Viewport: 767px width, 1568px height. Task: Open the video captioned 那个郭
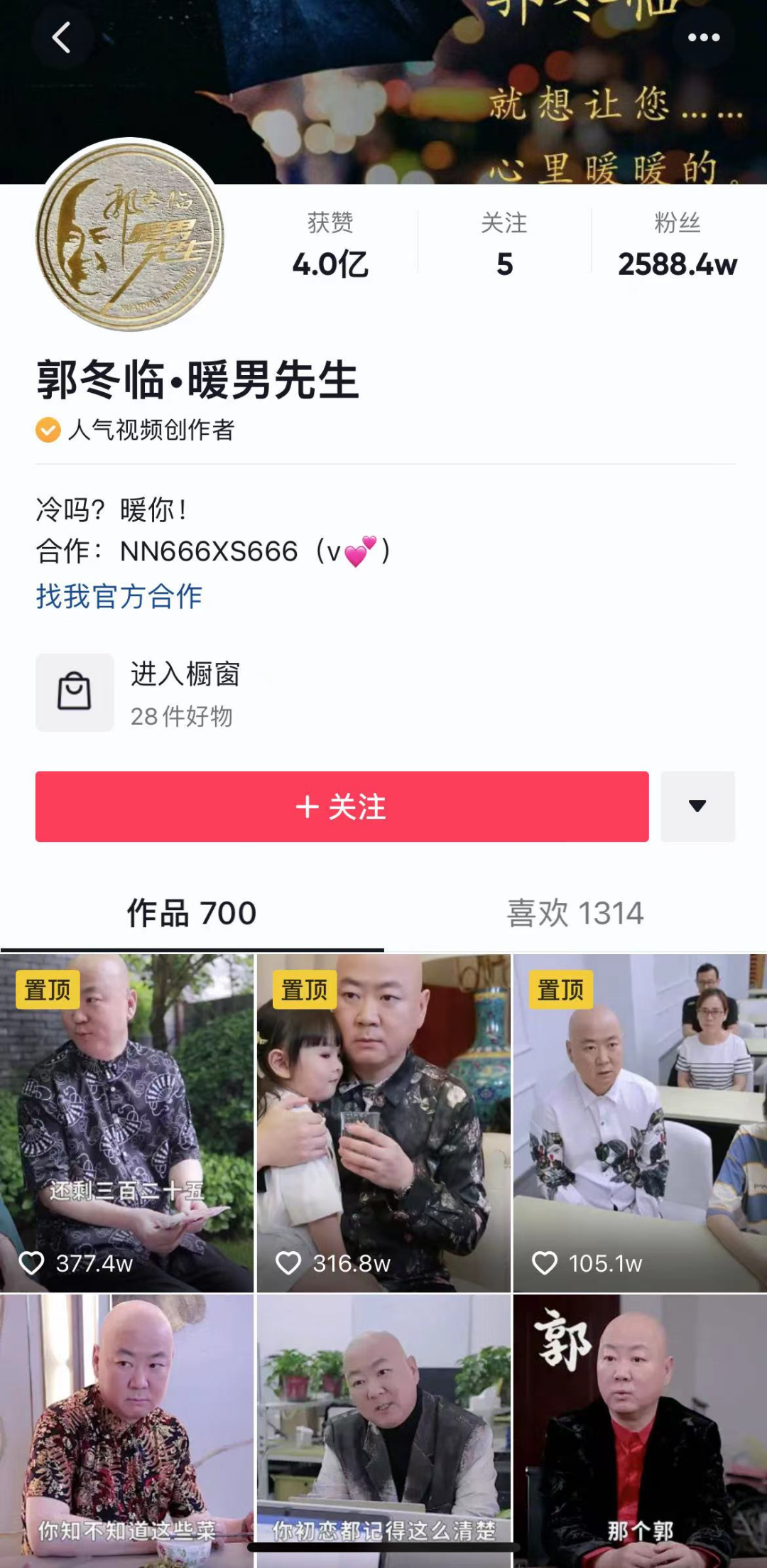(x=640, y=1428)
